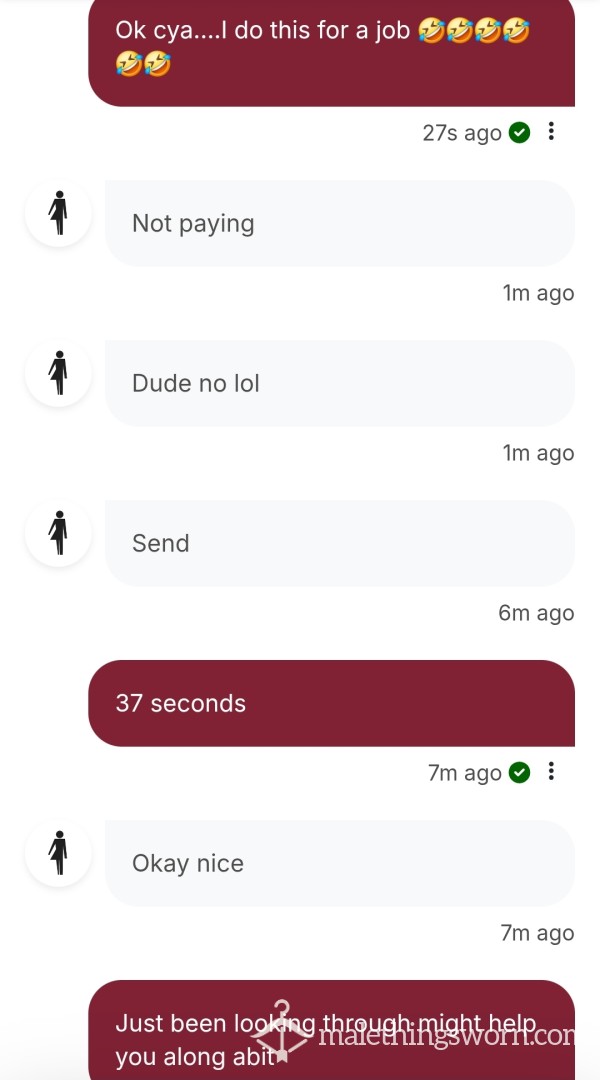Open options menu for the "Ok cya" message
This screenshot has height=1080, width=600.
point(551,131)
